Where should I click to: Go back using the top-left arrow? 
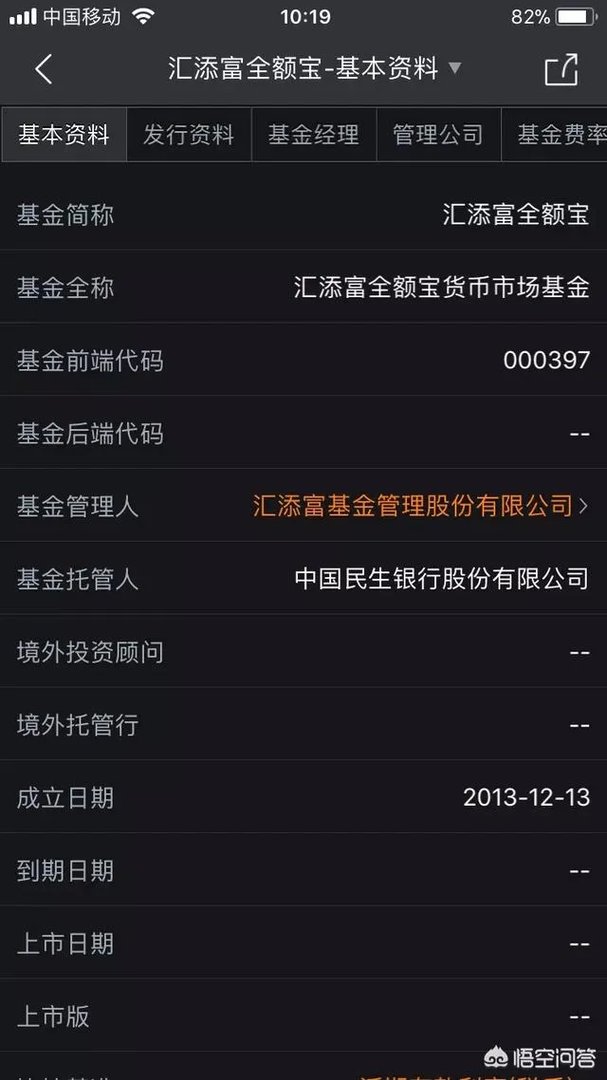coord(43,69)
